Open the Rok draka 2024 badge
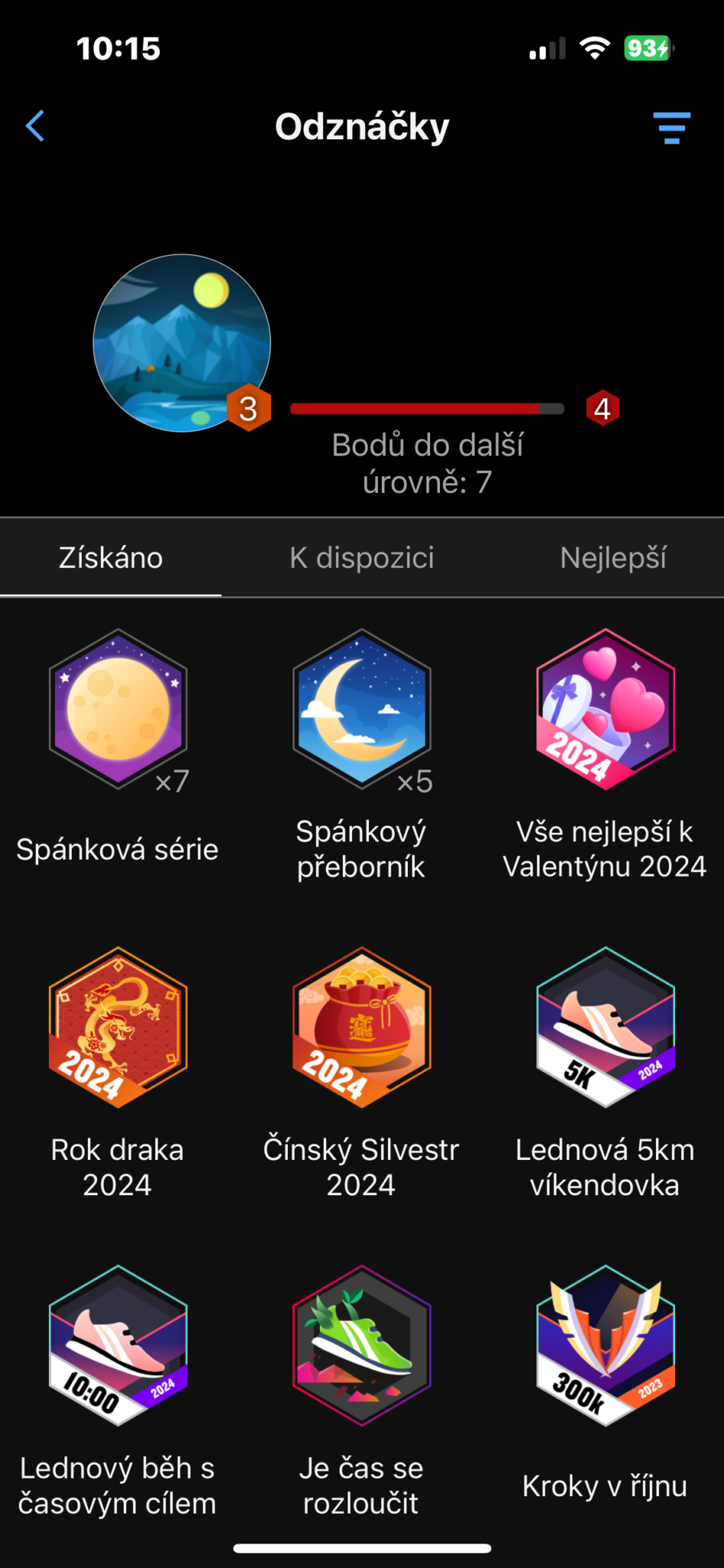The height and width of the screenshot is (1568, 724). (118, 1027)
